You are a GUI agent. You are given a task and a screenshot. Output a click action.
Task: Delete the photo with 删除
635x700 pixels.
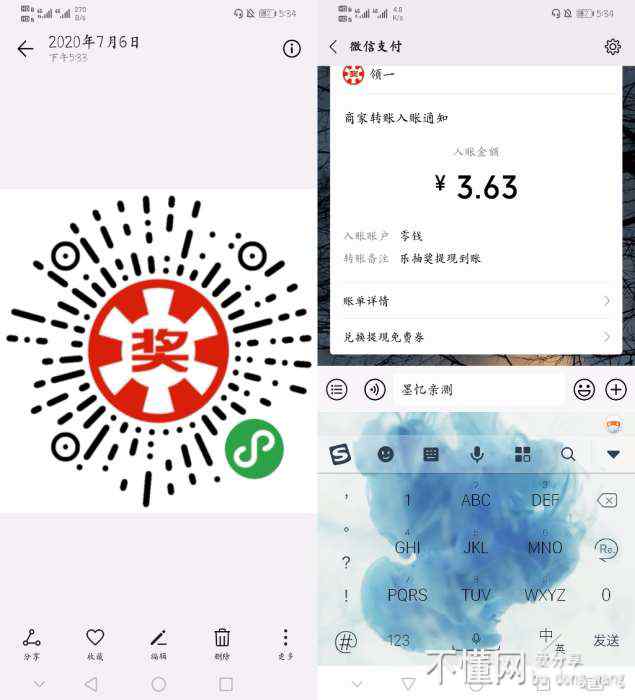pos(222,643)
